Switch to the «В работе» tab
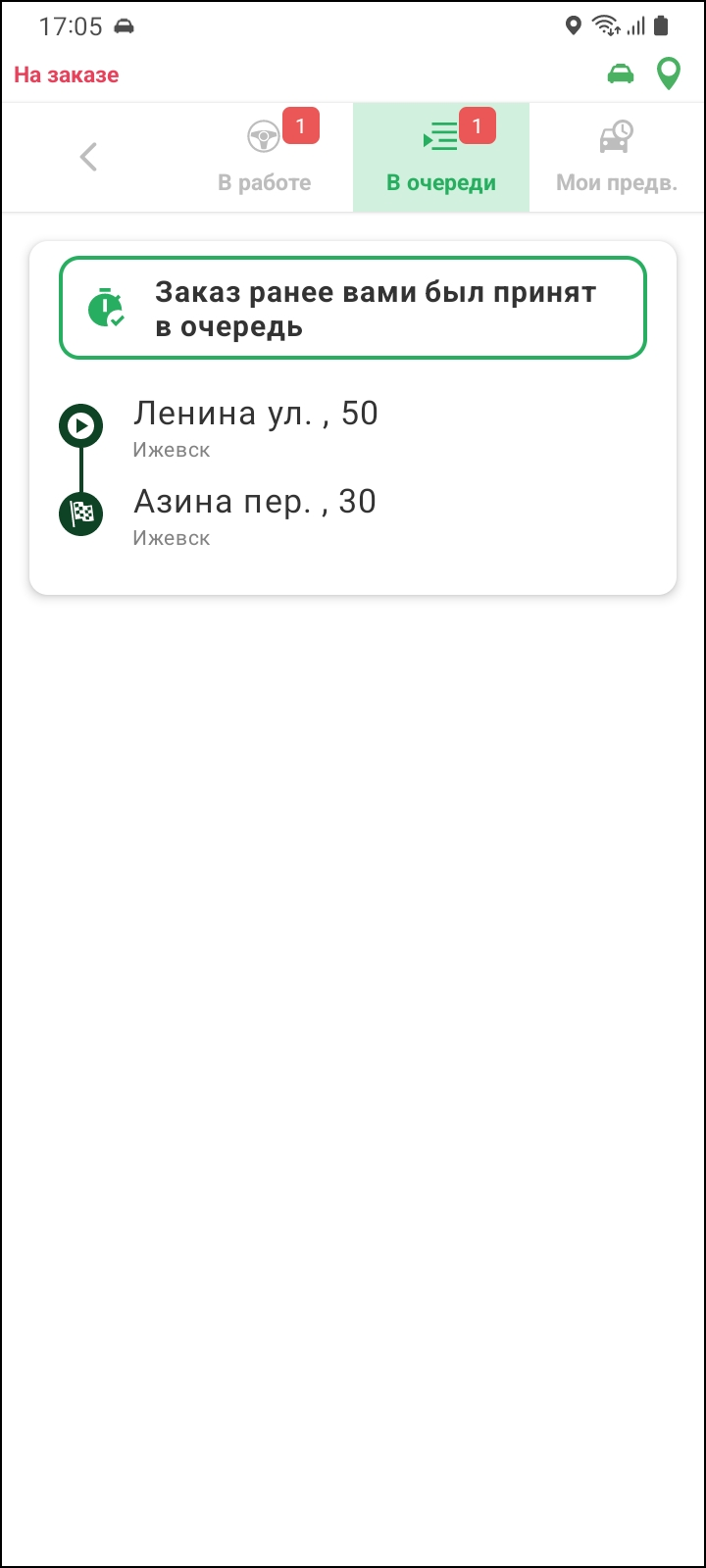The image size is (706, 1568). [x=265, y=158]
